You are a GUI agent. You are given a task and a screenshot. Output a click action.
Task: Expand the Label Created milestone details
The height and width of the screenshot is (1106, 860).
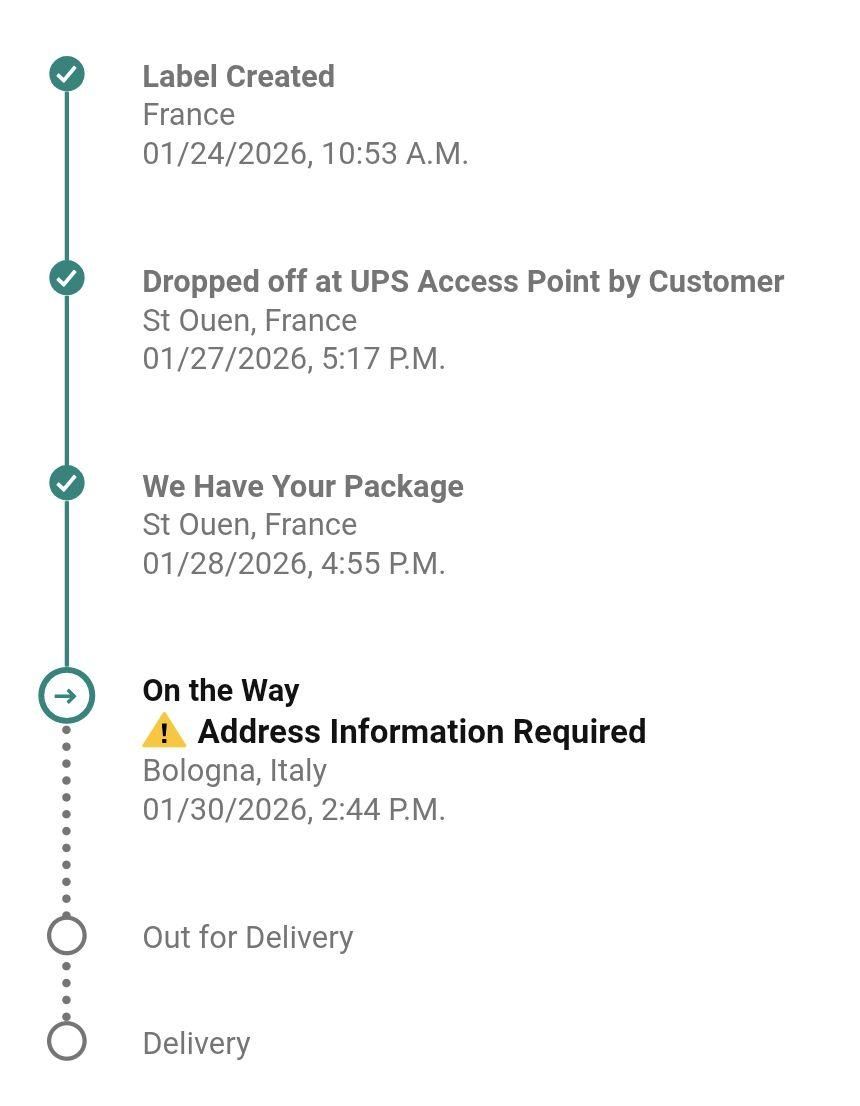(x=239, y=76)
